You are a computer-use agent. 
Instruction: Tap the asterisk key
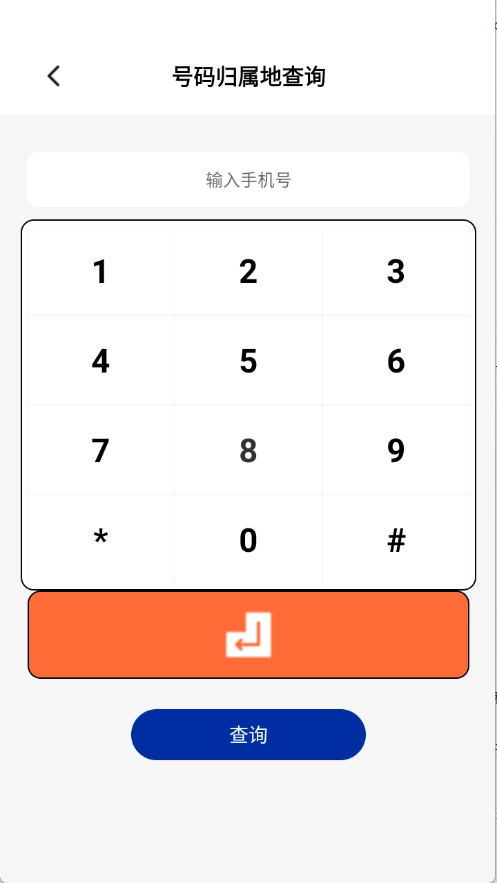[101, 540]
